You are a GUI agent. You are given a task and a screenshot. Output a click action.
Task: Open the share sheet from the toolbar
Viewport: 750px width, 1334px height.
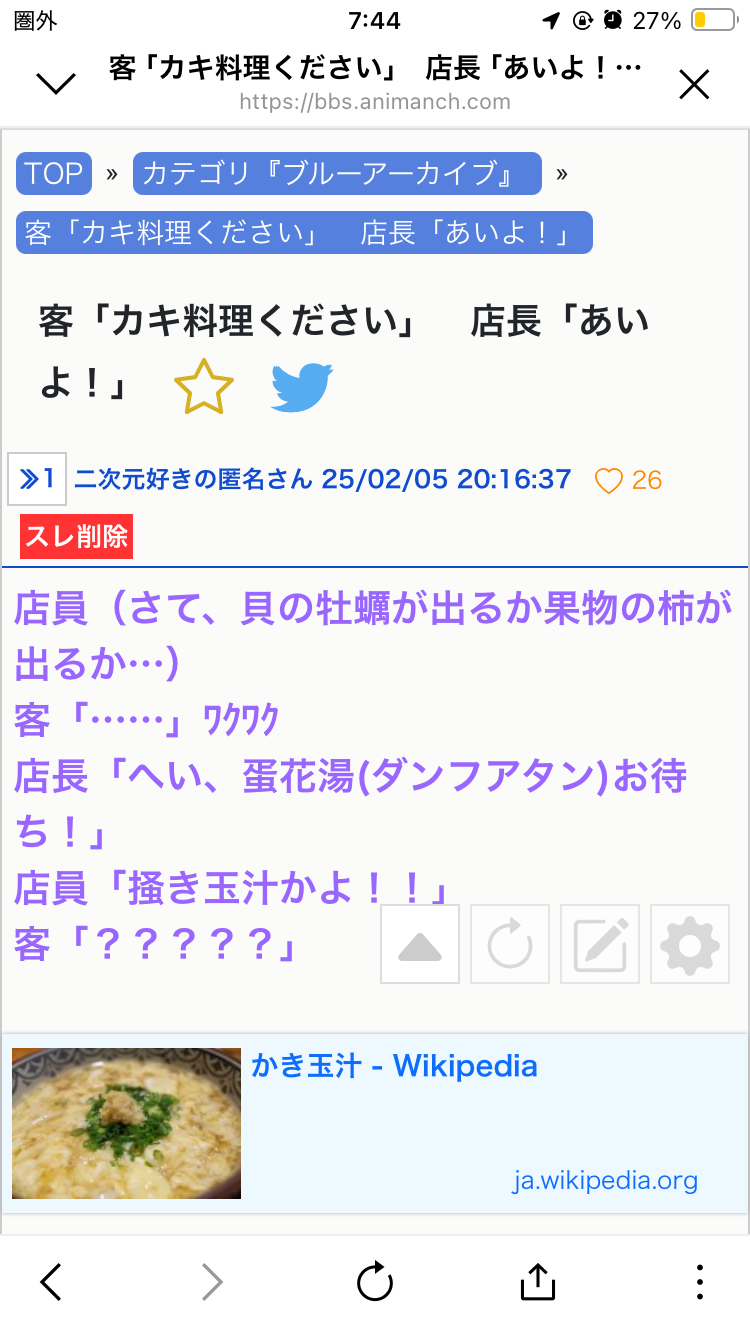click(537, 1281)
